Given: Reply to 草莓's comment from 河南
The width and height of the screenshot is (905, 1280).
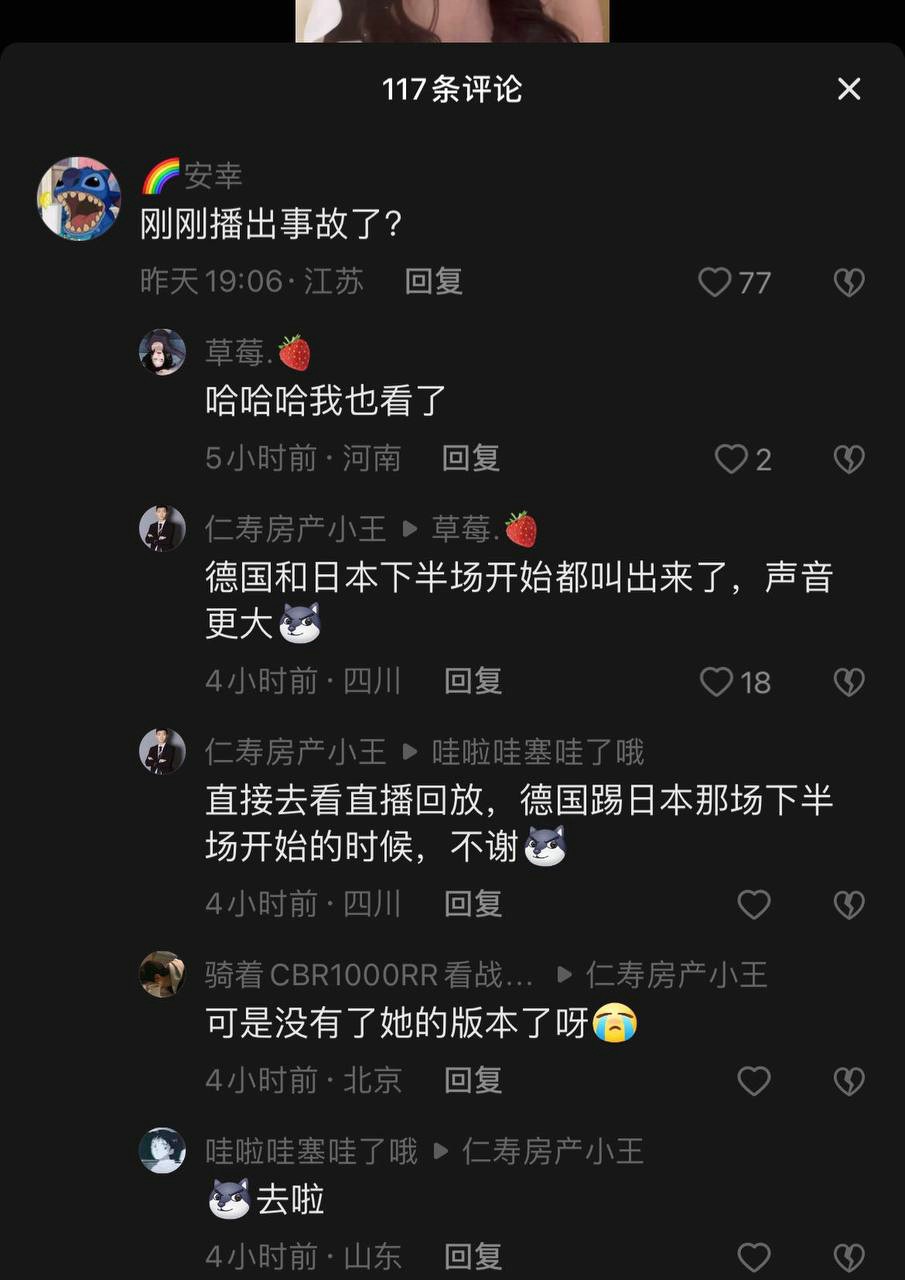Looking at the screenshot, I should tap(470, 459).
